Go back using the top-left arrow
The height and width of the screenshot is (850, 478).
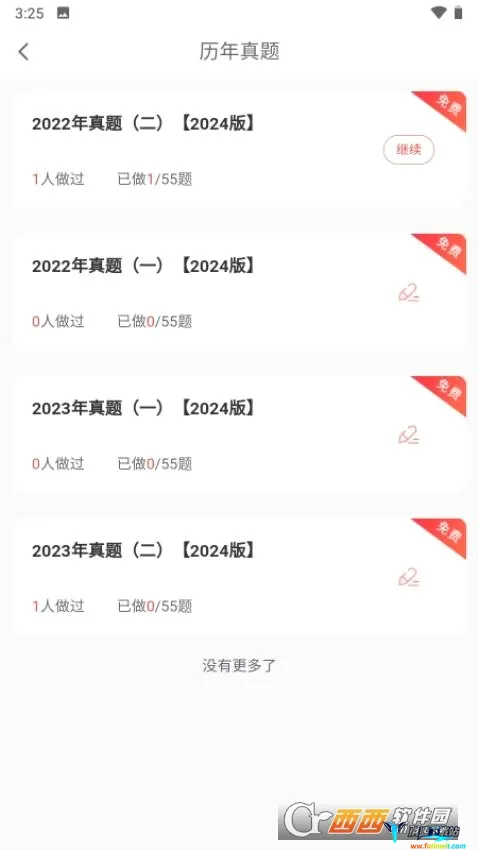(23, 52)
